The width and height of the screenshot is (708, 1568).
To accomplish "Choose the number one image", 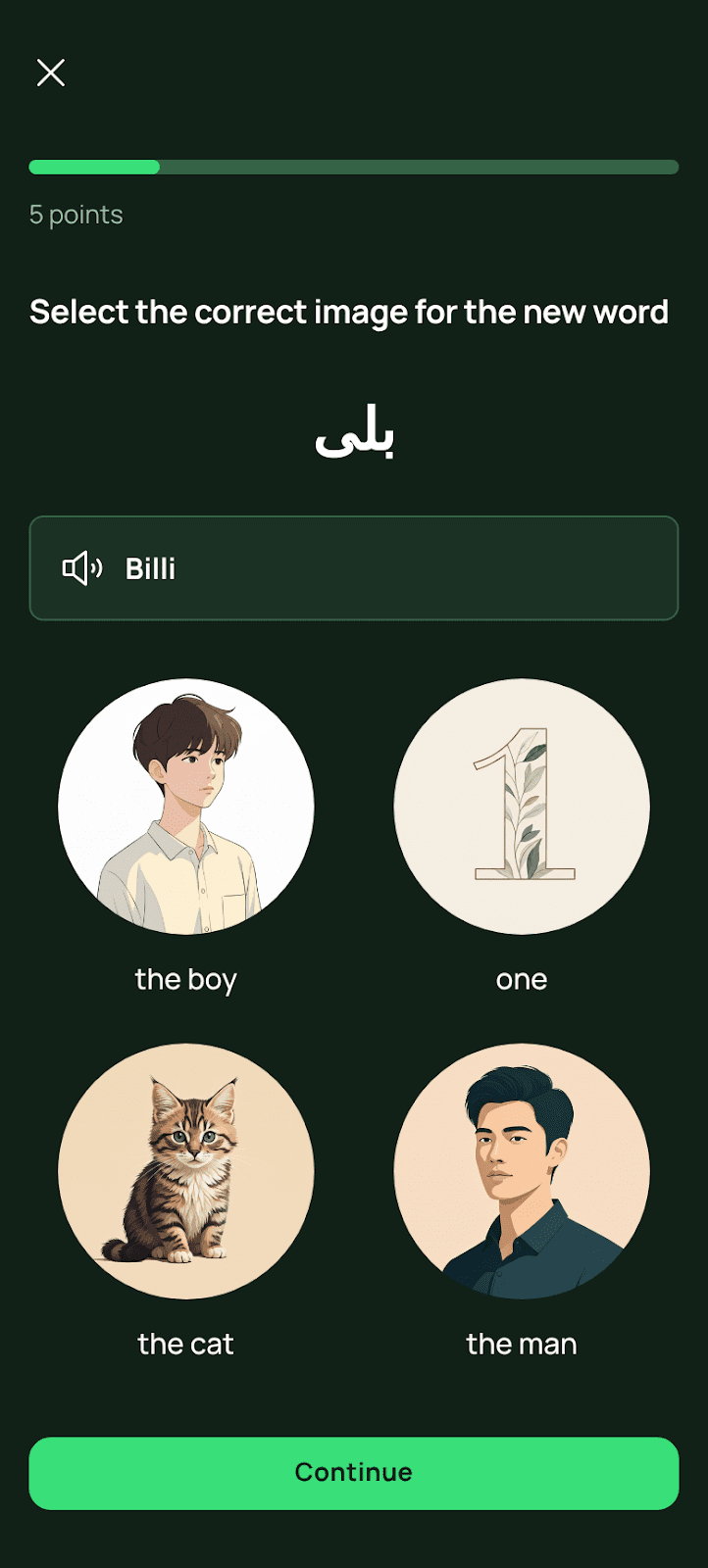I will (x=522, y=807).
